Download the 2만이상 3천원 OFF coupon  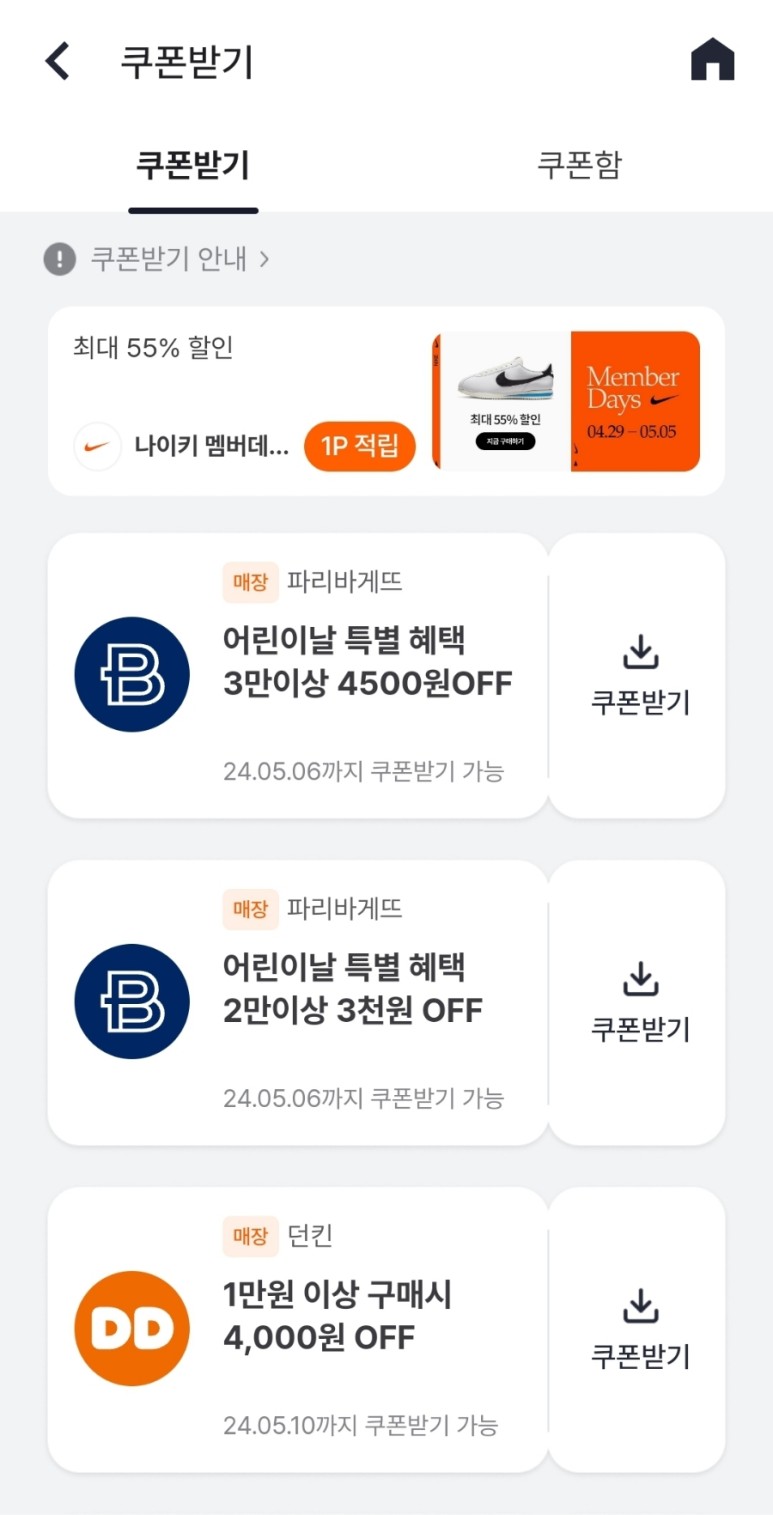(x=640, y=1003)
